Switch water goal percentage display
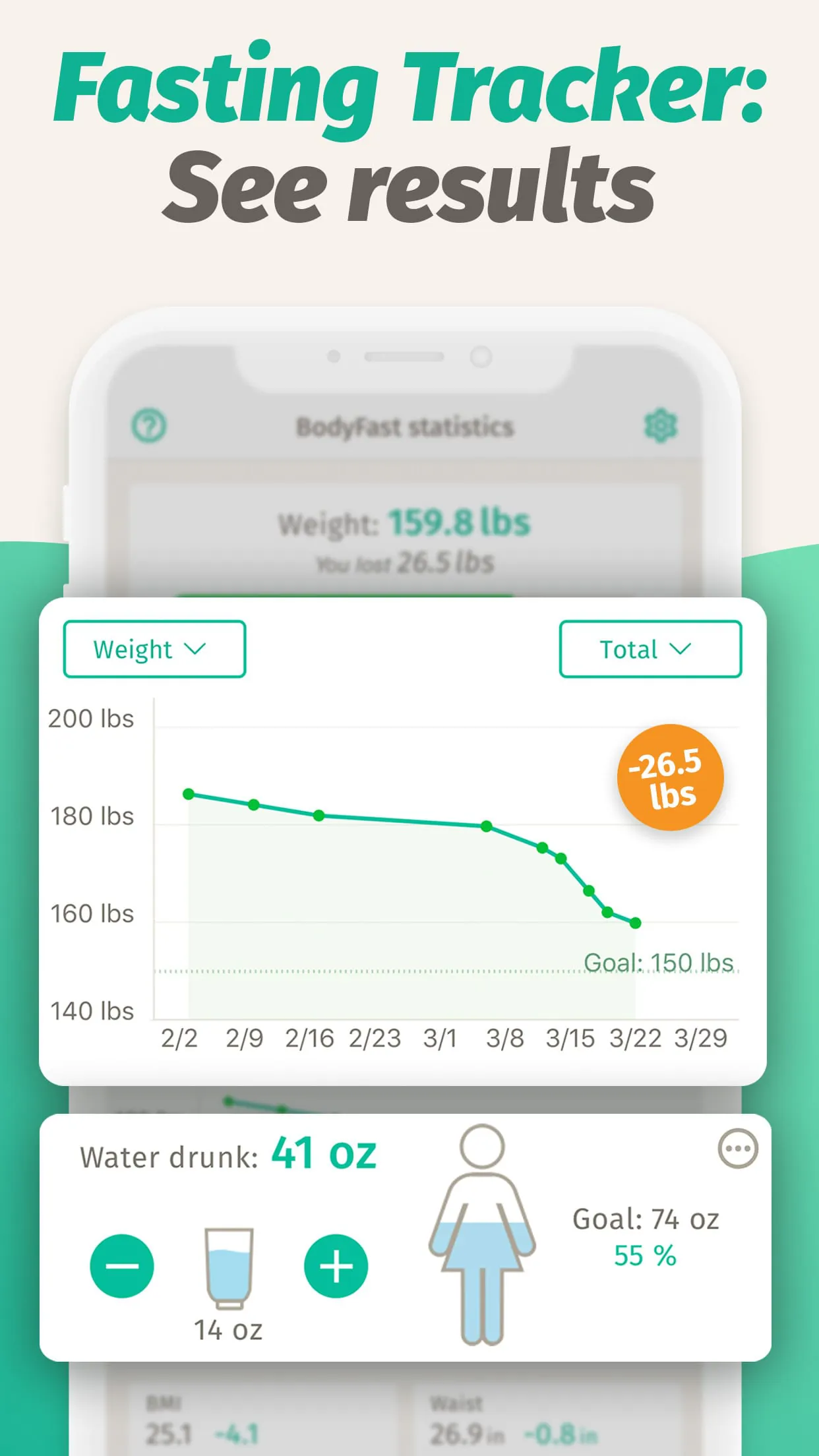Screen dimensions: 819x1456 tap(645, 1255)
